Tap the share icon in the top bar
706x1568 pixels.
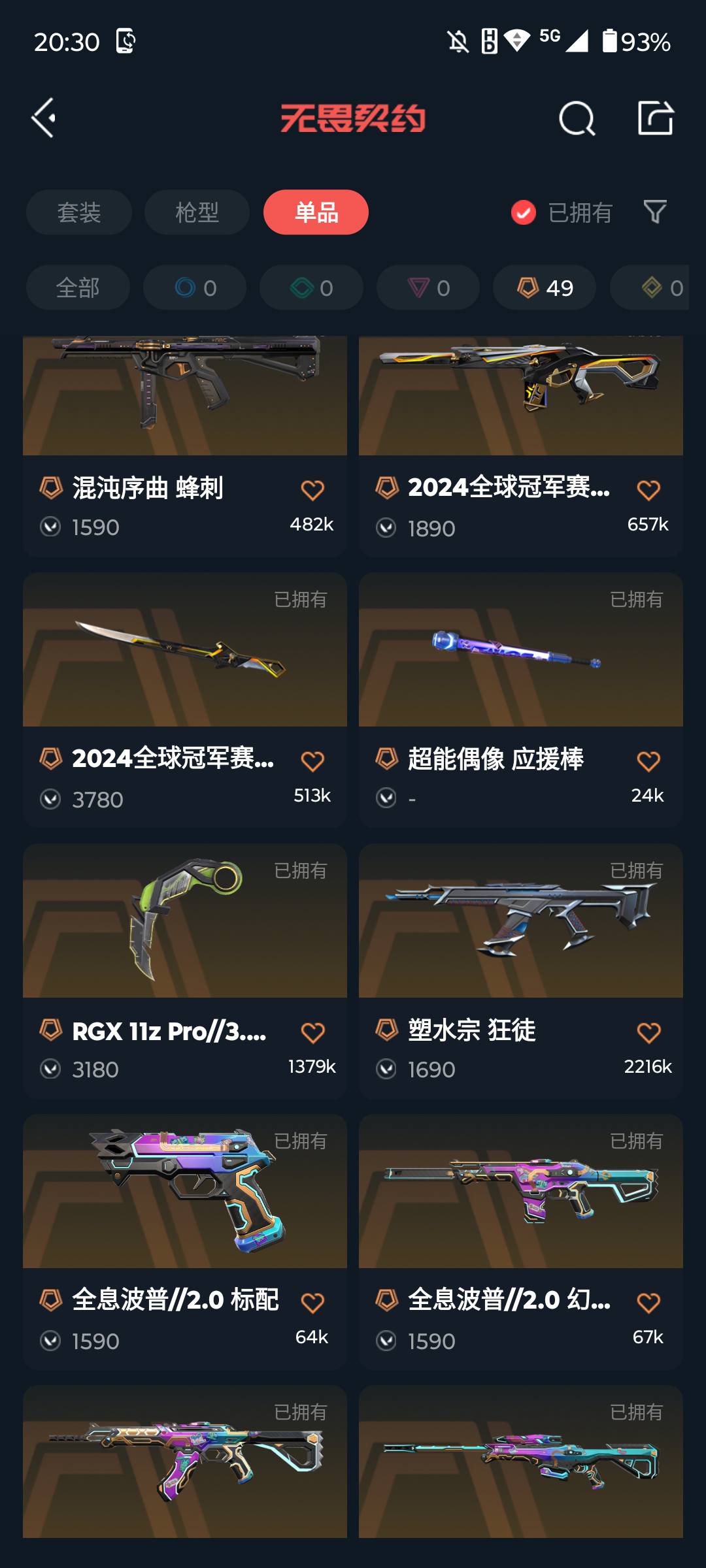click(x=658, y=119)
